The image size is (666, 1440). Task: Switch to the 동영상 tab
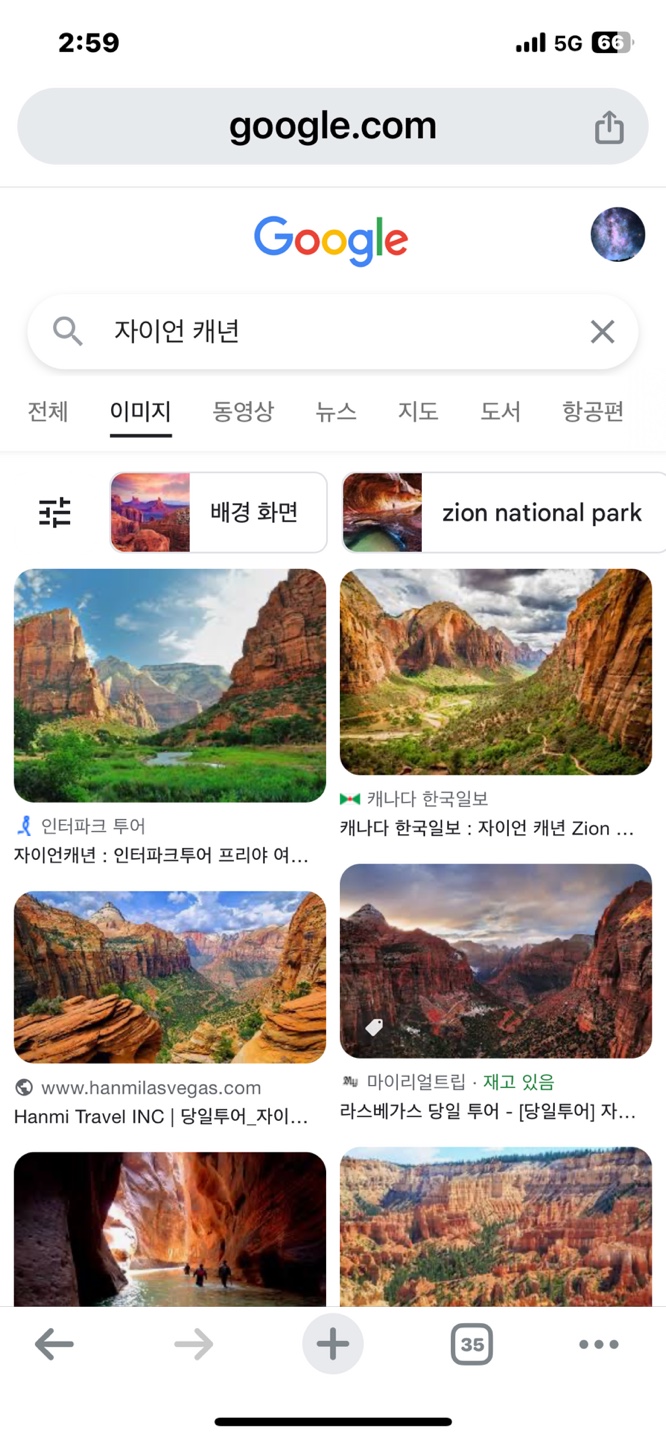click(x=243, y=411)
